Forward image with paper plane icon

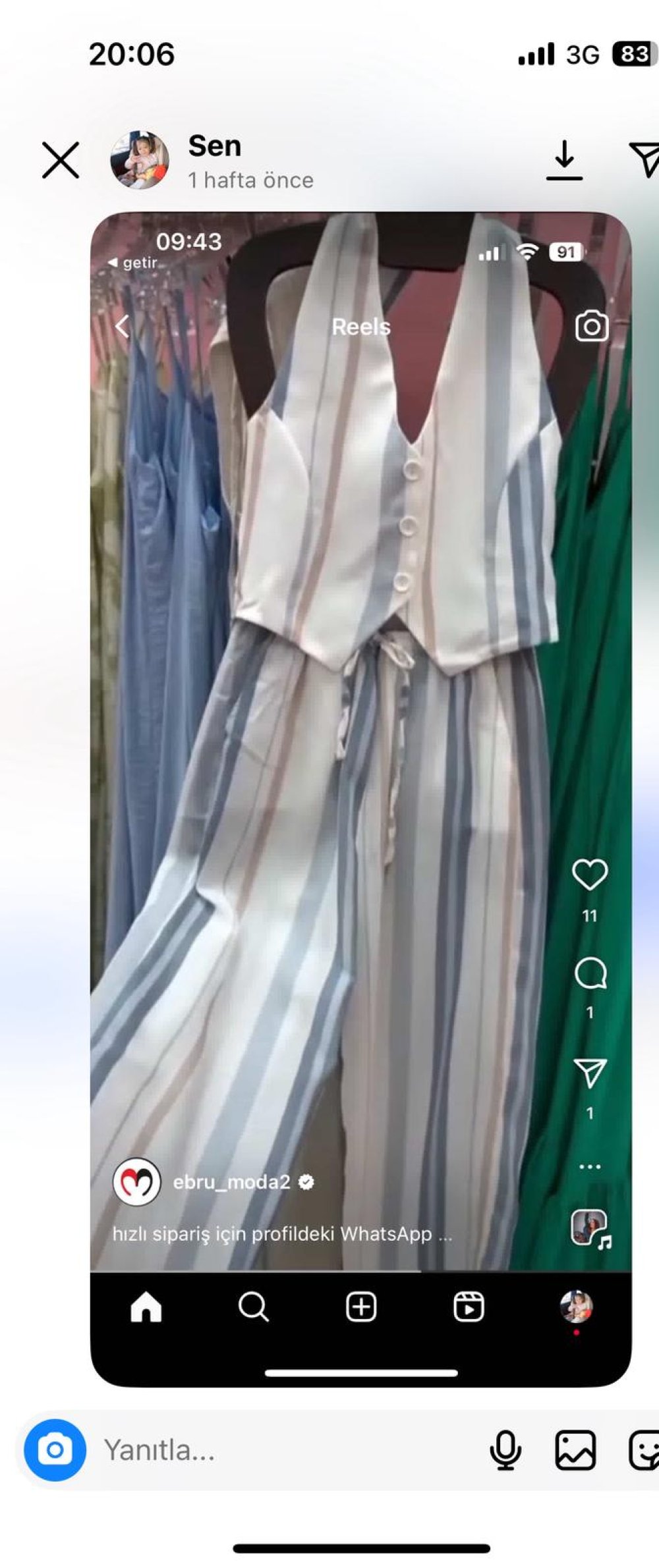(x=645, y=159)
